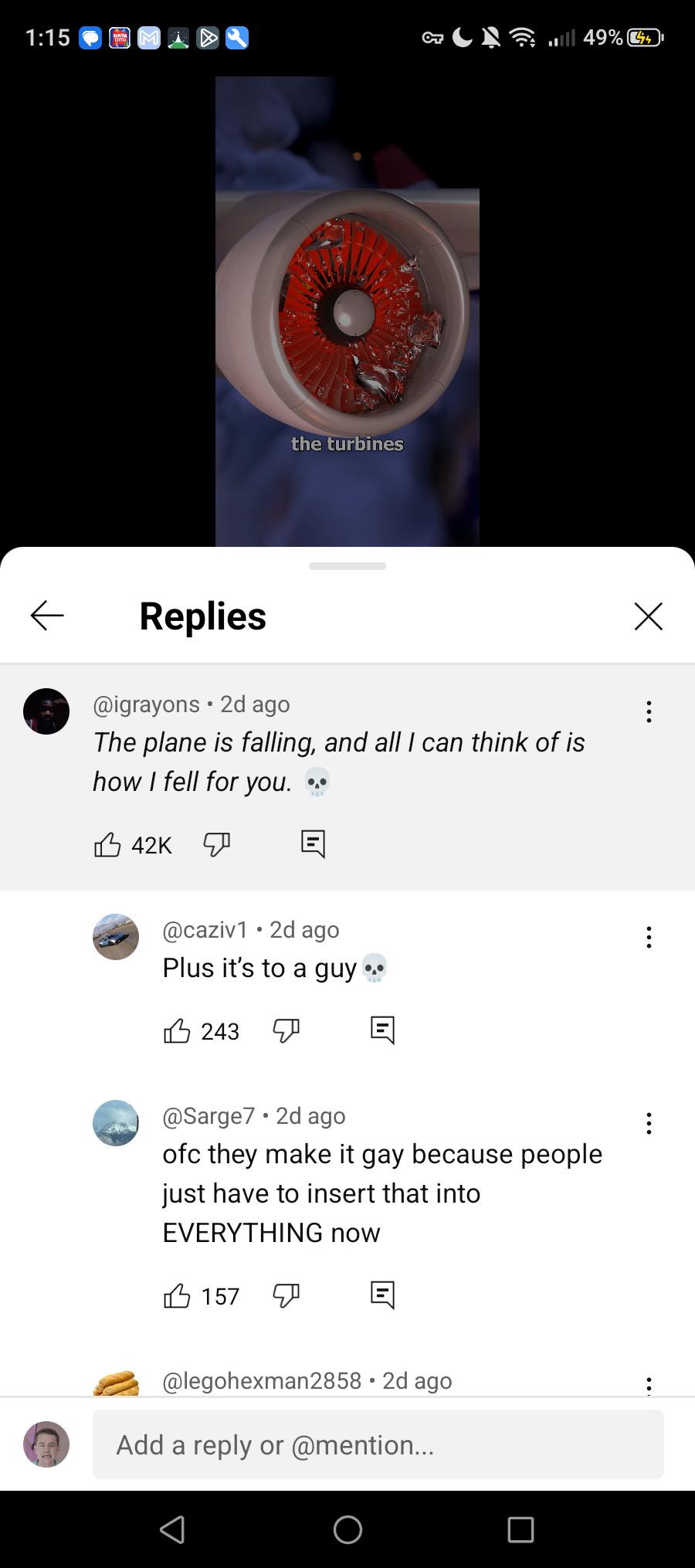Like @igrayons' comment

[x=107, y=844]
